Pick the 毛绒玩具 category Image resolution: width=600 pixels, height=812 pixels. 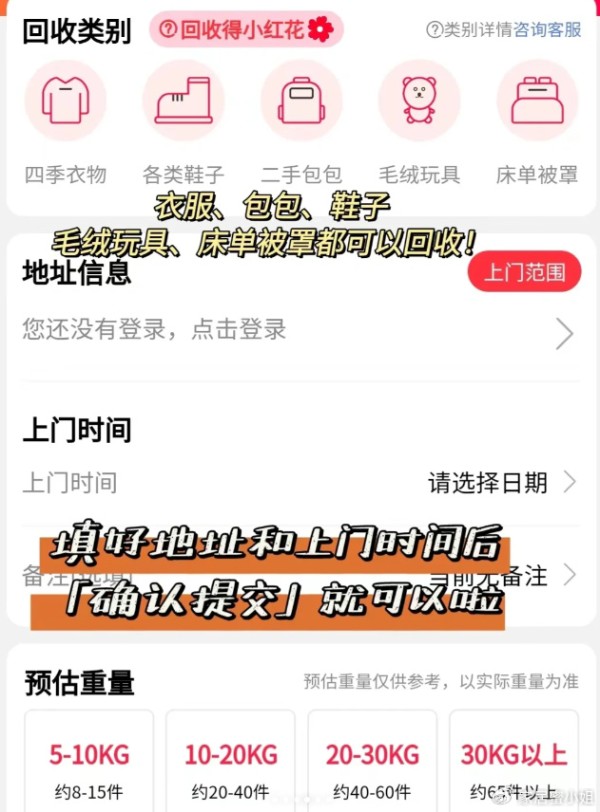pyautogui.click(x=419, y=100)
